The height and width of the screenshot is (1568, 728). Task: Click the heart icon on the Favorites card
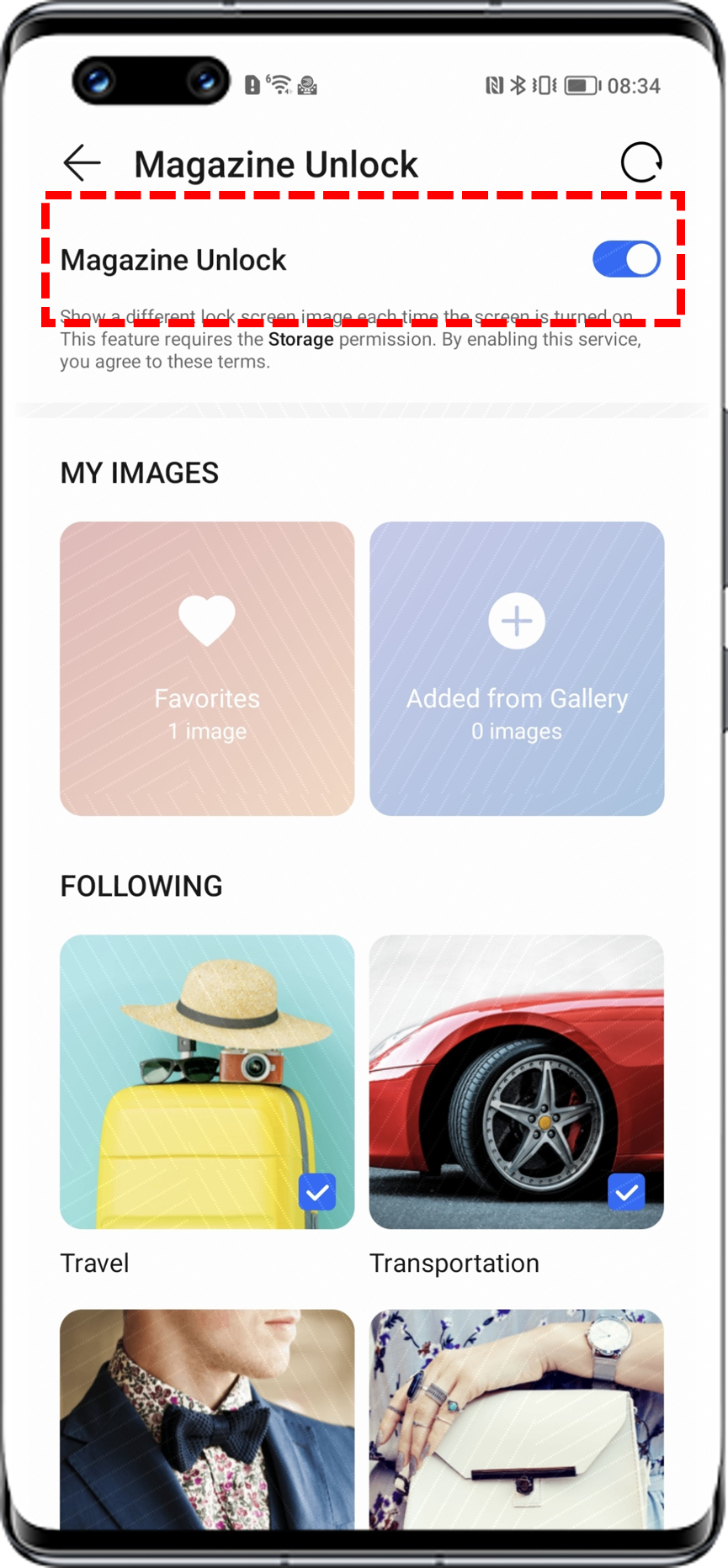pos(207,620)
